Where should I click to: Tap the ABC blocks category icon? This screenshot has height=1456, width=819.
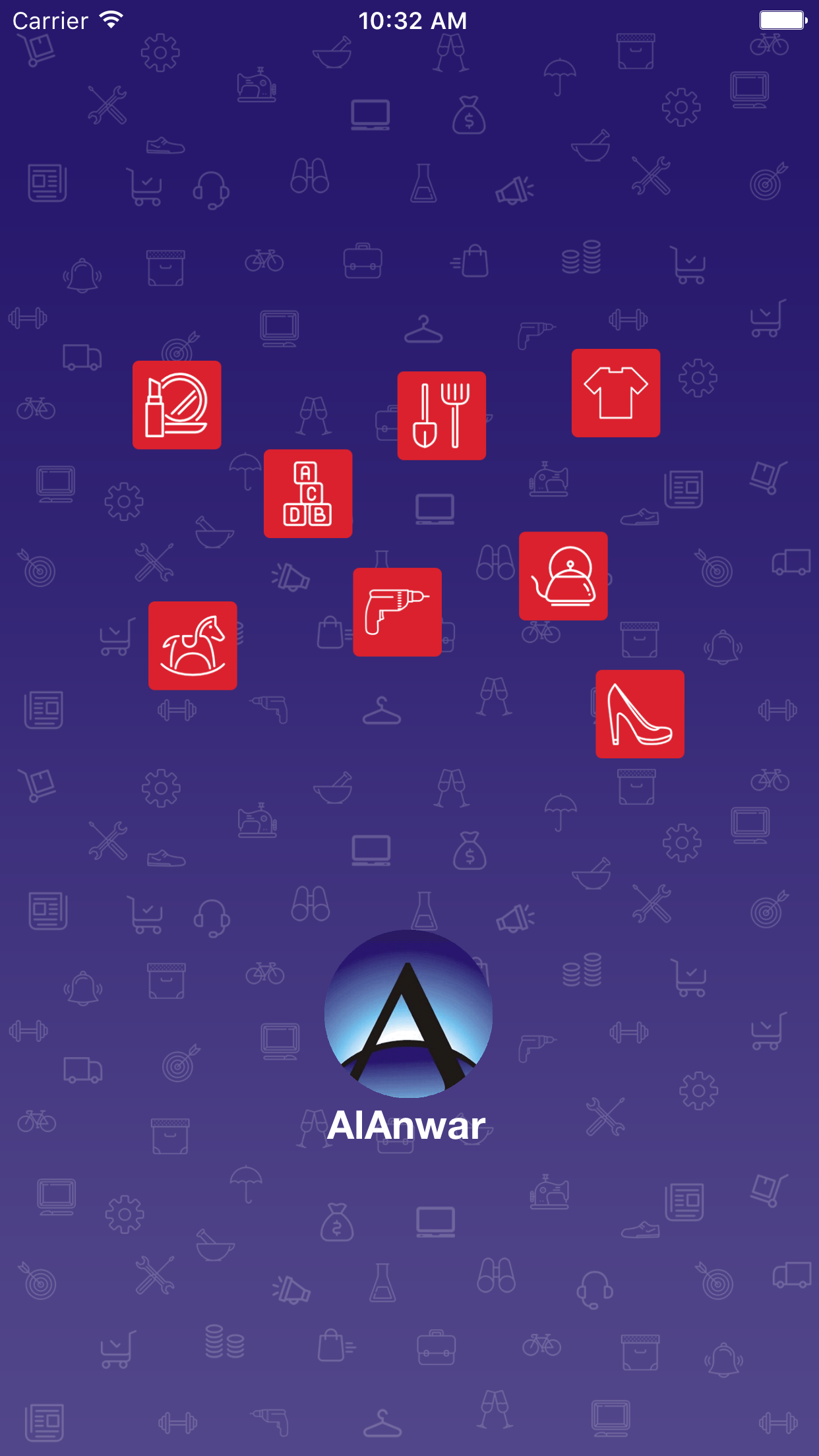tap(307, 493)
